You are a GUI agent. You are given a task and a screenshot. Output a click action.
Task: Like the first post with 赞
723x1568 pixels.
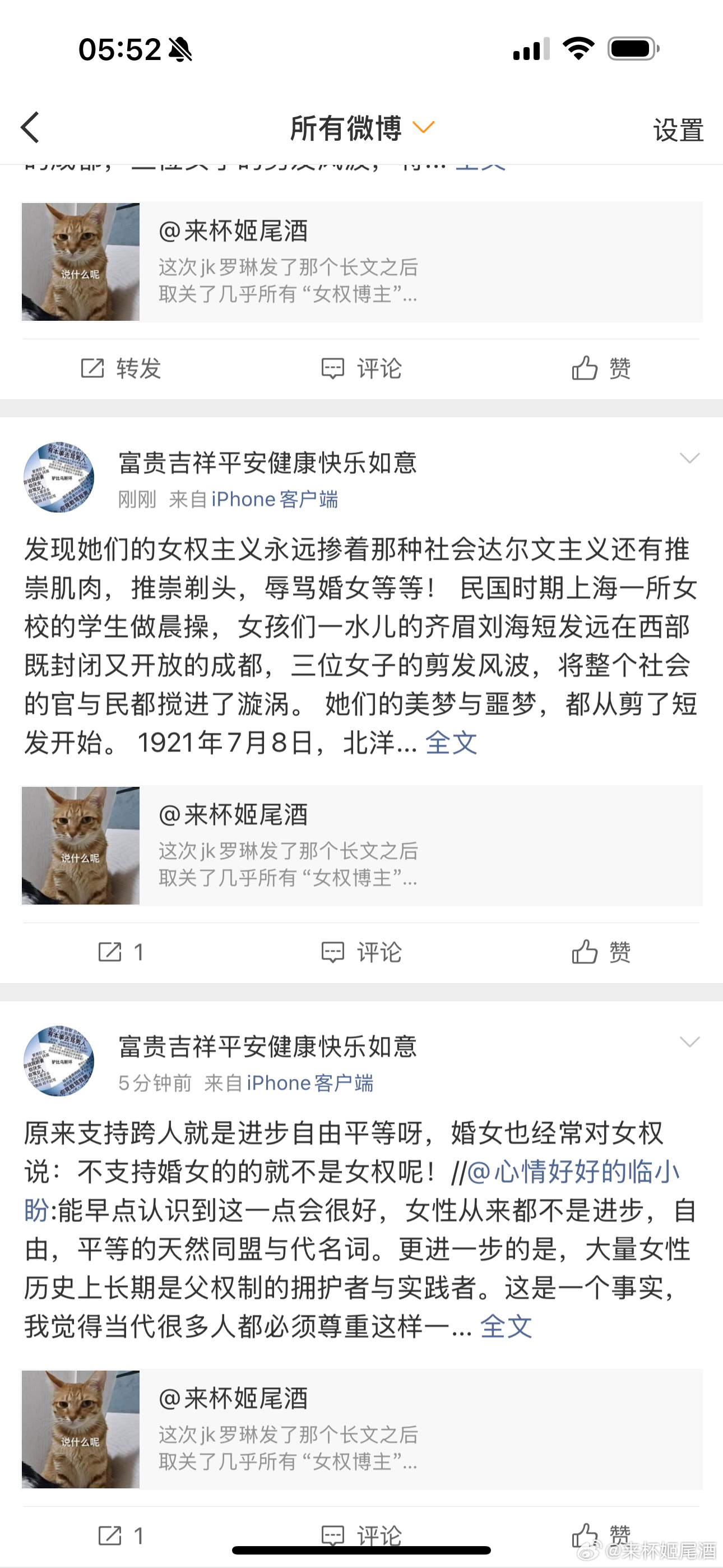point(601,368)
